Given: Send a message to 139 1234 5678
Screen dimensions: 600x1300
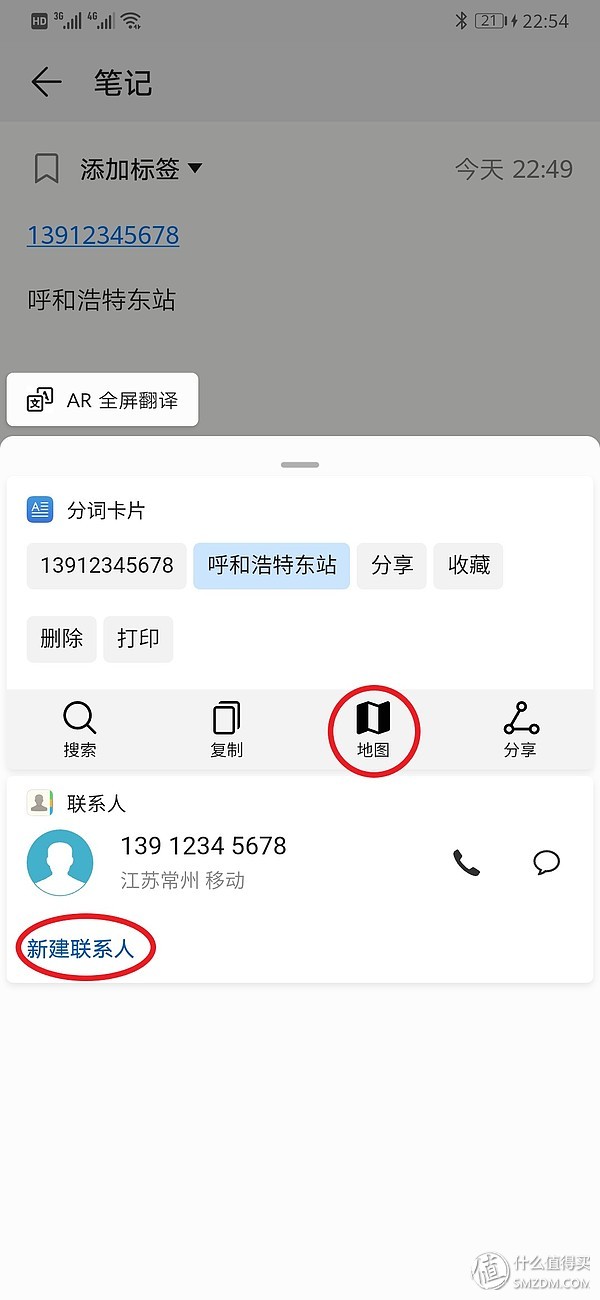Looking at the screenshot, I should click(x=546, y=862).
